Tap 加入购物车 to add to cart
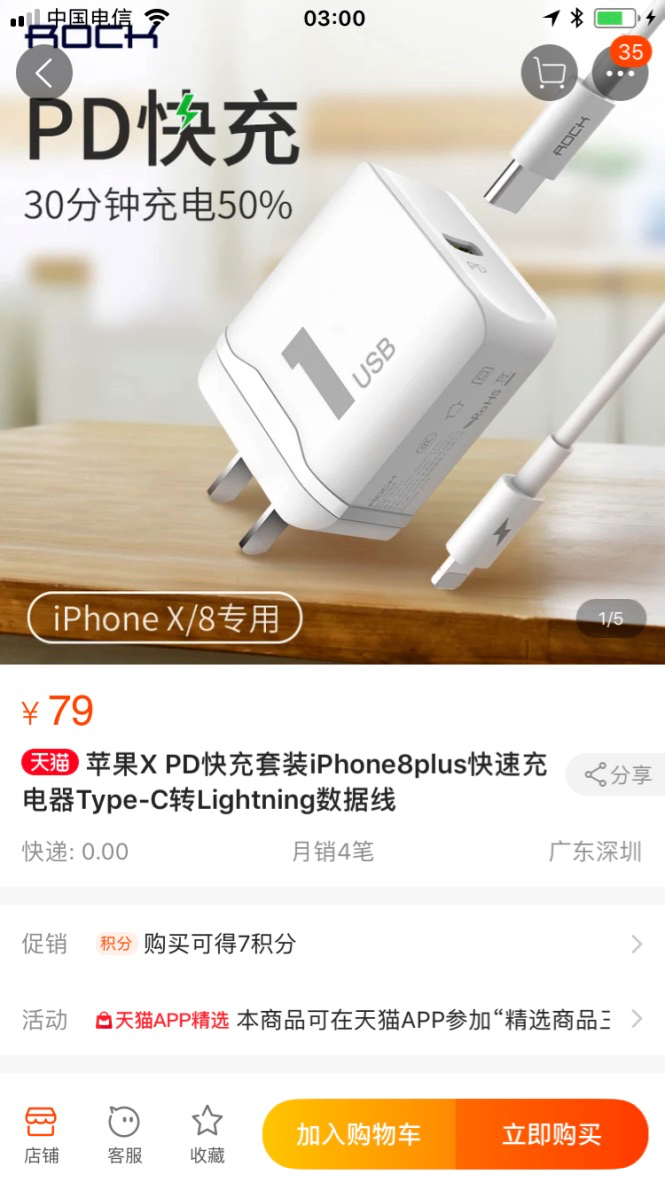 tap(359, 1134)
